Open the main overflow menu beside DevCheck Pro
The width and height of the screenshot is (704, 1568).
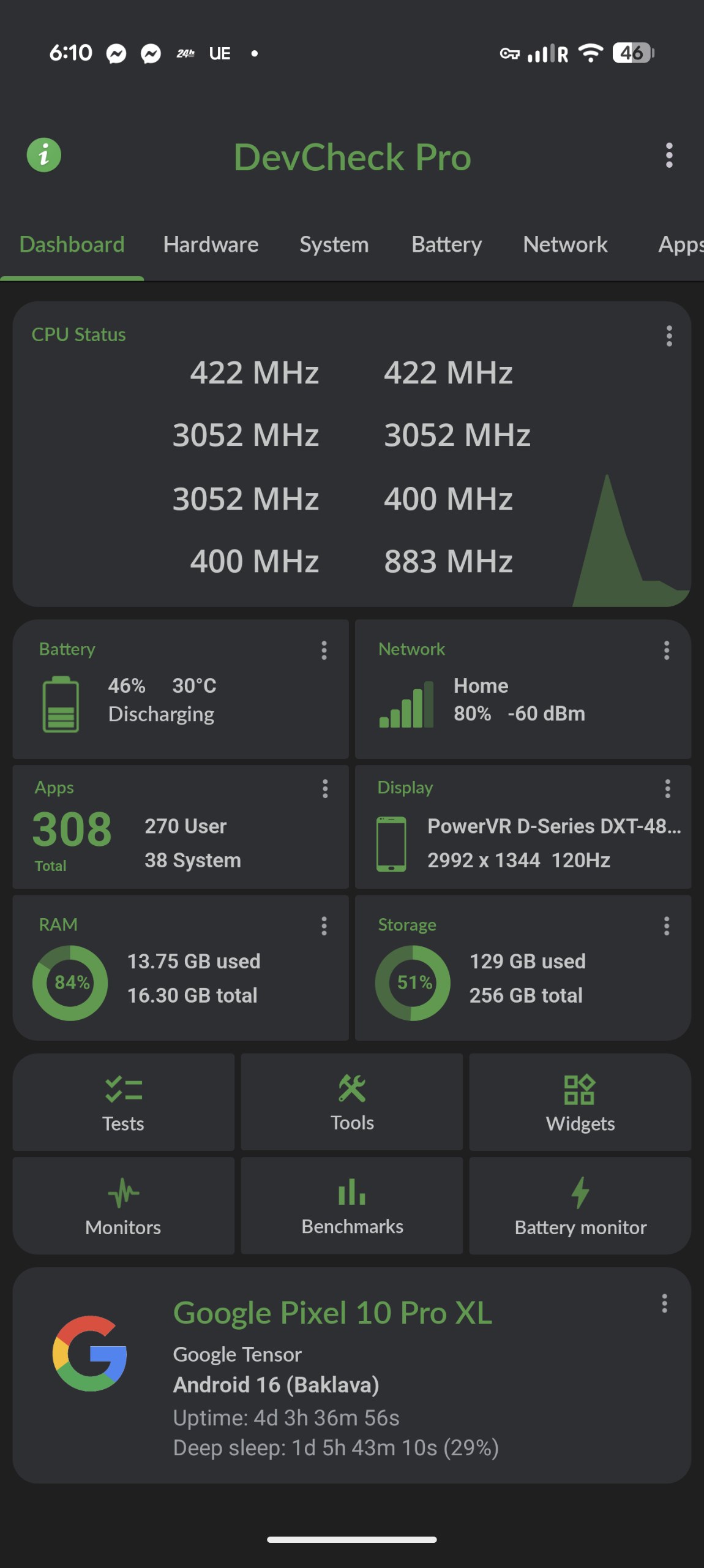pos(669,156)
